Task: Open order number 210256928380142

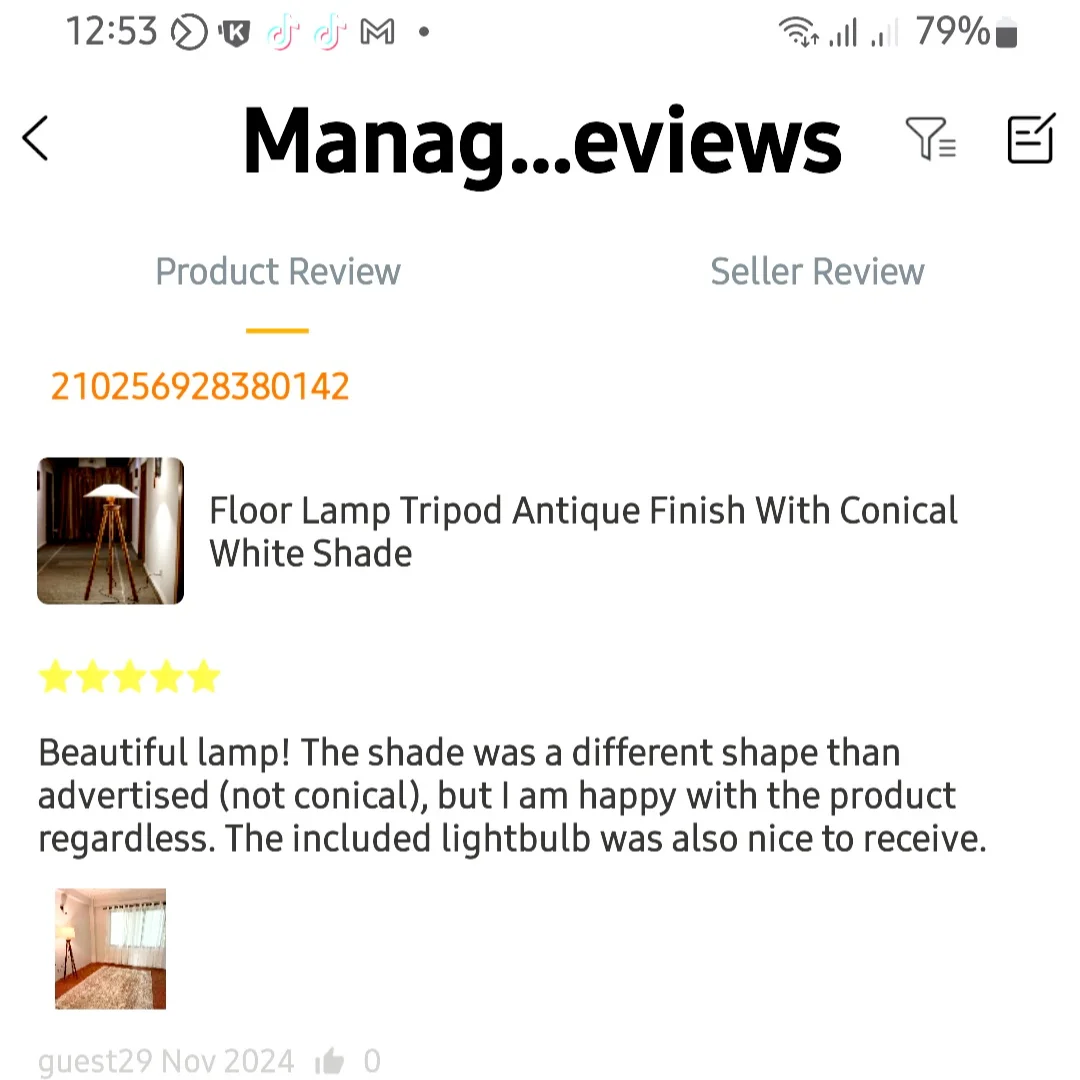Action: click(x=200, y=387)
